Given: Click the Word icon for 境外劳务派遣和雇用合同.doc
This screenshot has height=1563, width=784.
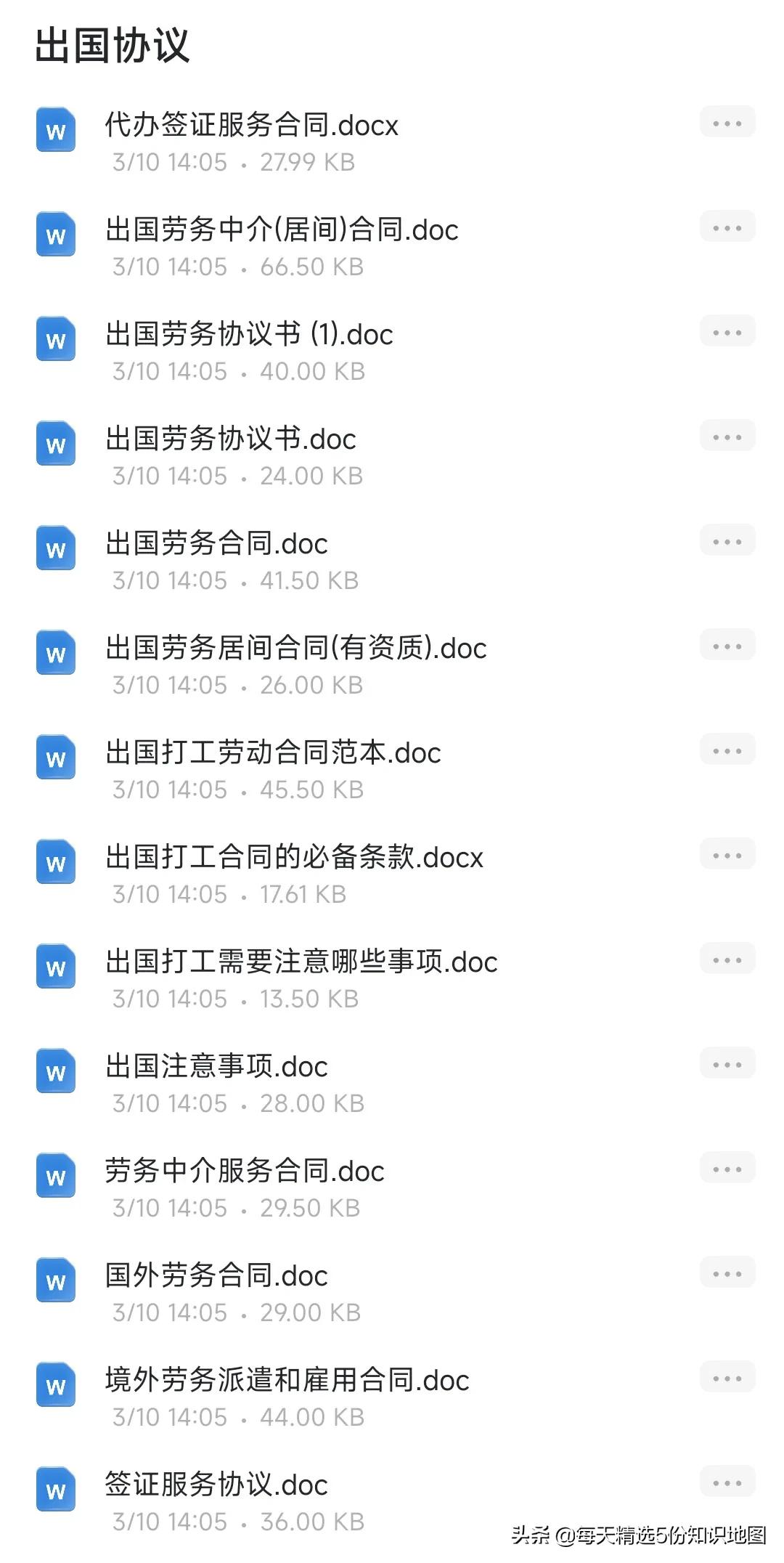Looking at the screenshot, I should tap(54, 1386).
